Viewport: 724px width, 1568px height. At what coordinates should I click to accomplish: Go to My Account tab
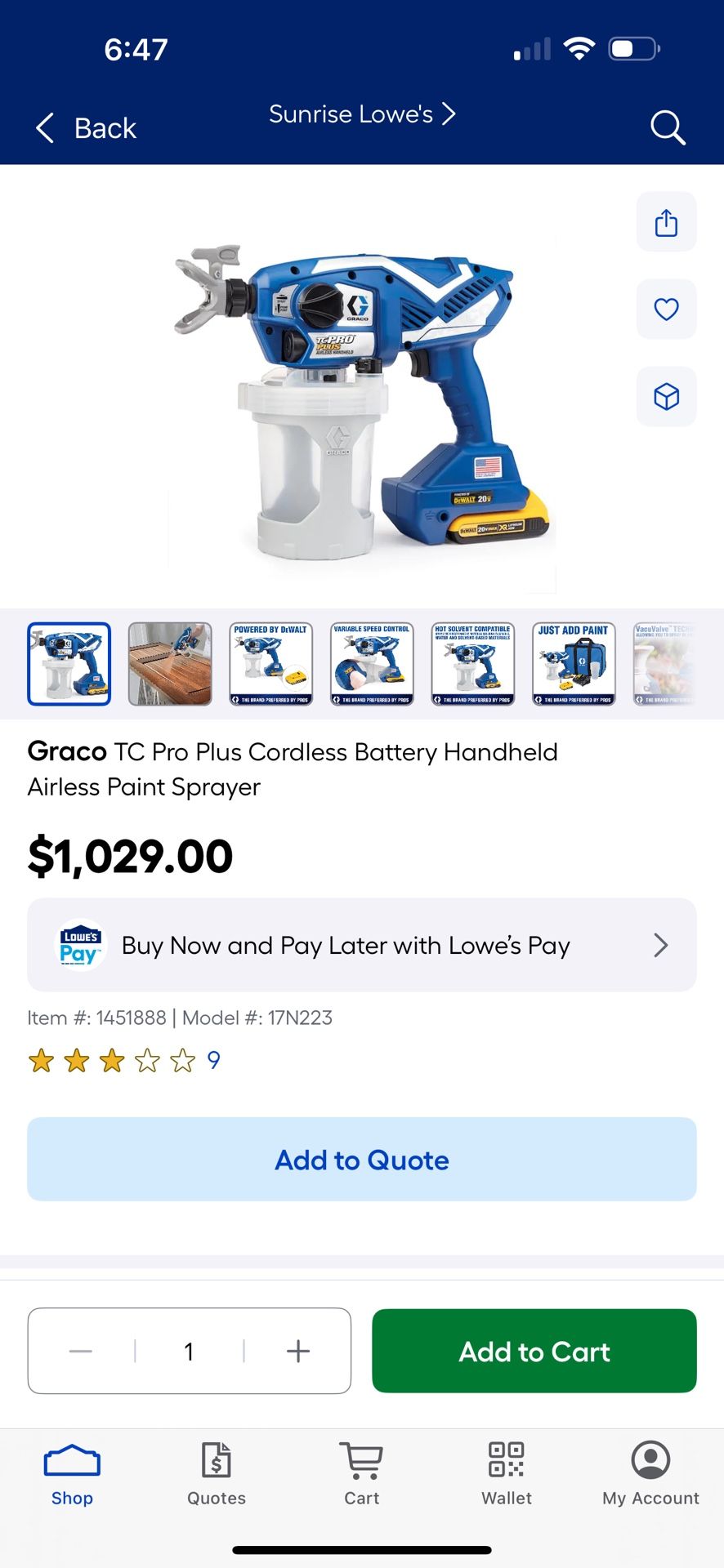pos(650,1474)
